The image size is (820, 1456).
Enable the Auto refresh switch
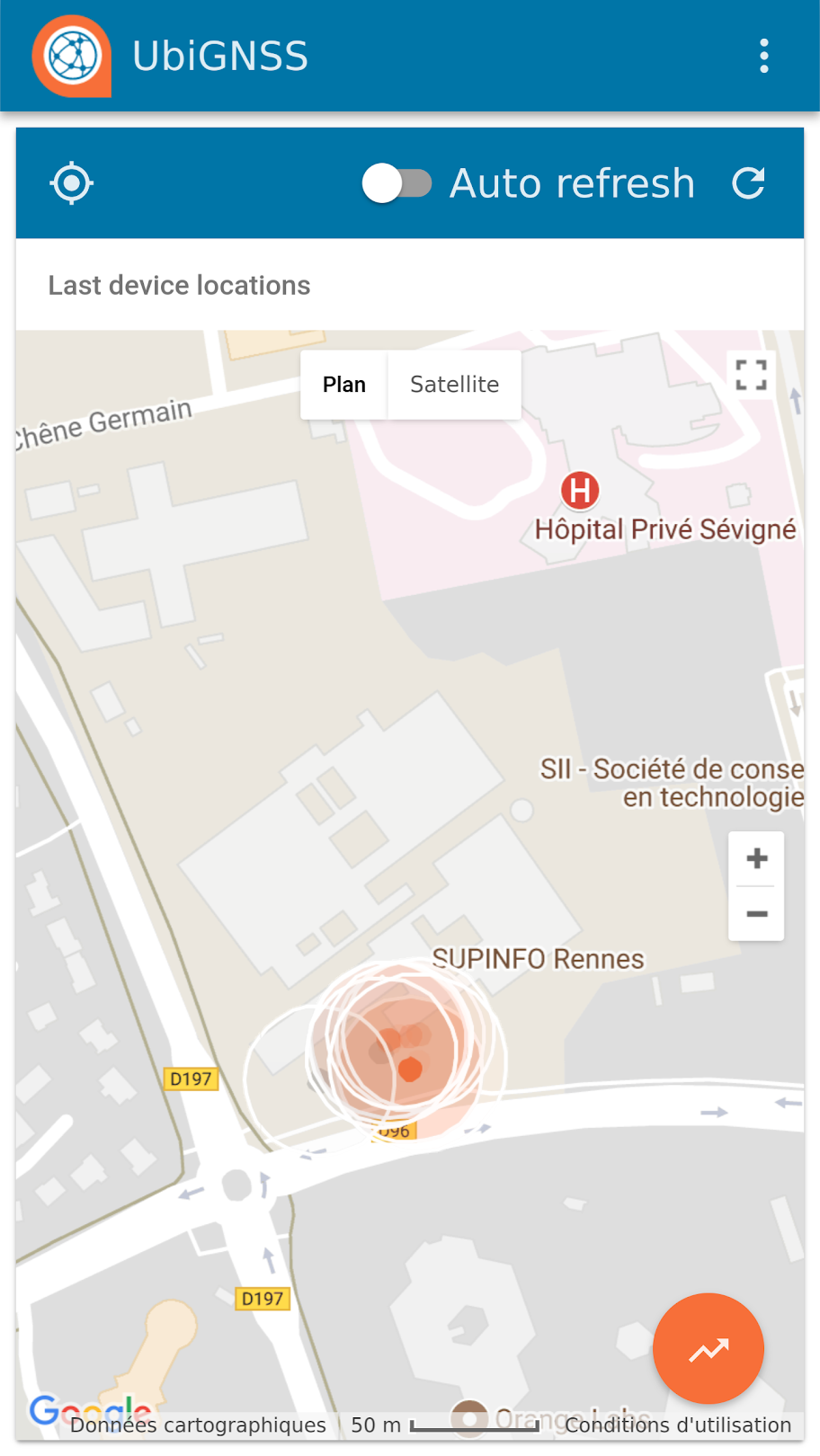[x=397, y=183]
